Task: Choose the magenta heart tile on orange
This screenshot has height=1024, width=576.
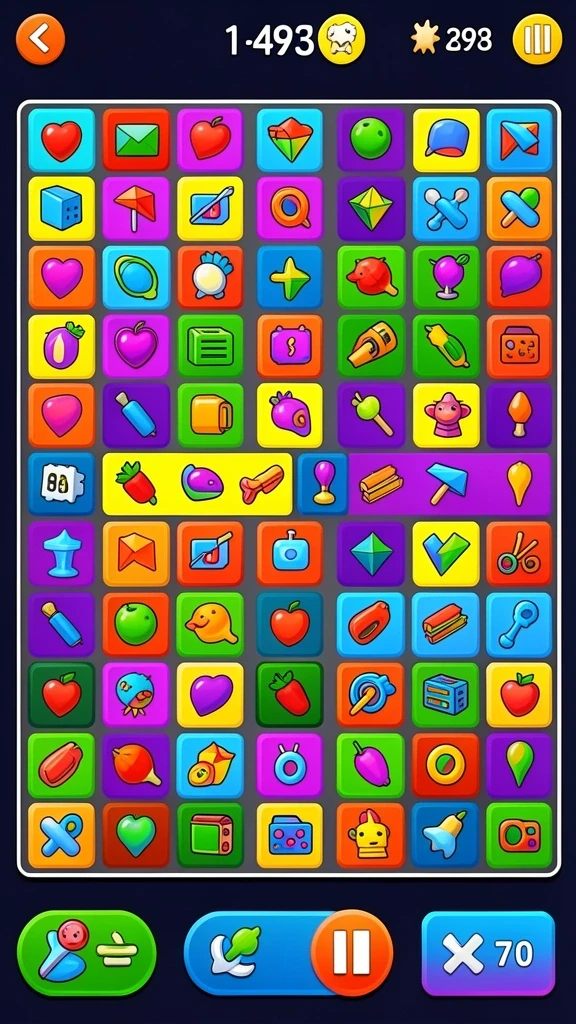Action: 61,278
